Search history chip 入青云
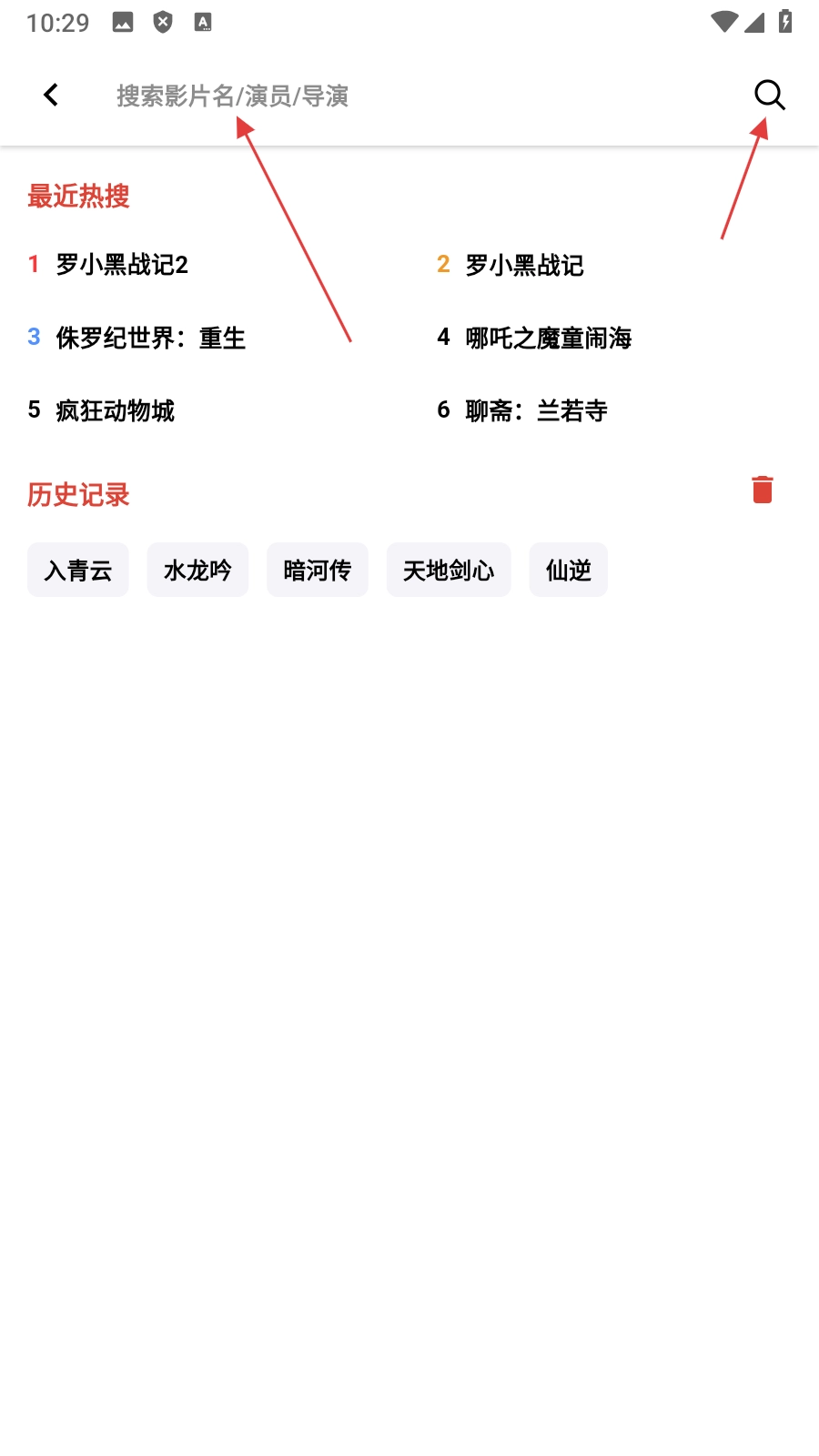The height and width of the screenshot is (1456, 819). click(78, 571)
